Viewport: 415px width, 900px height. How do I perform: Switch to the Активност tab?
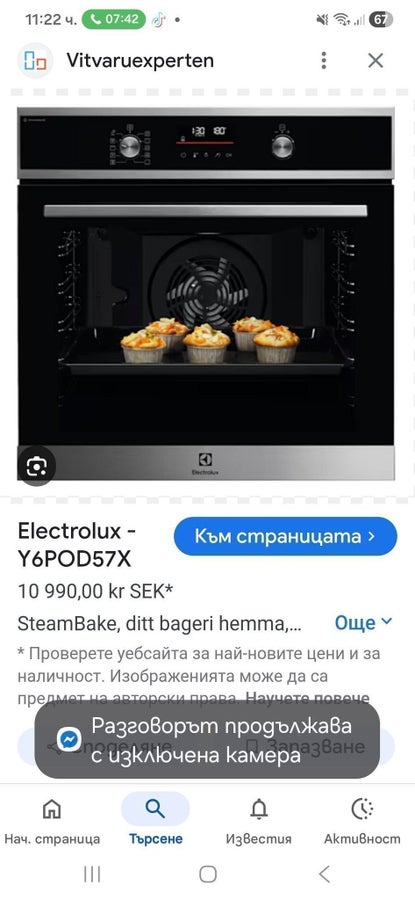(x=362, y=821)
